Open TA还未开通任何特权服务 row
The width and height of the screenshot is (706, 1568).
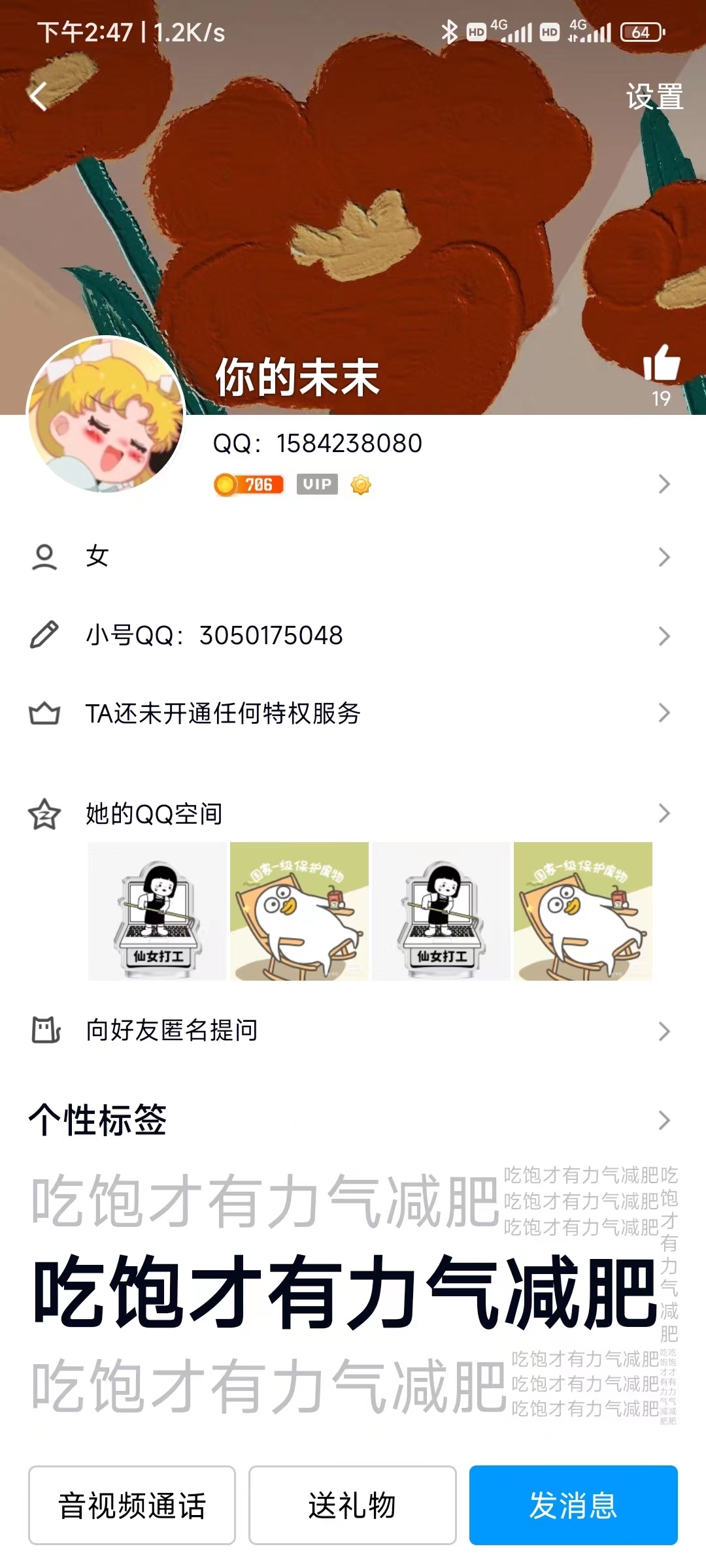pos(353,713)
